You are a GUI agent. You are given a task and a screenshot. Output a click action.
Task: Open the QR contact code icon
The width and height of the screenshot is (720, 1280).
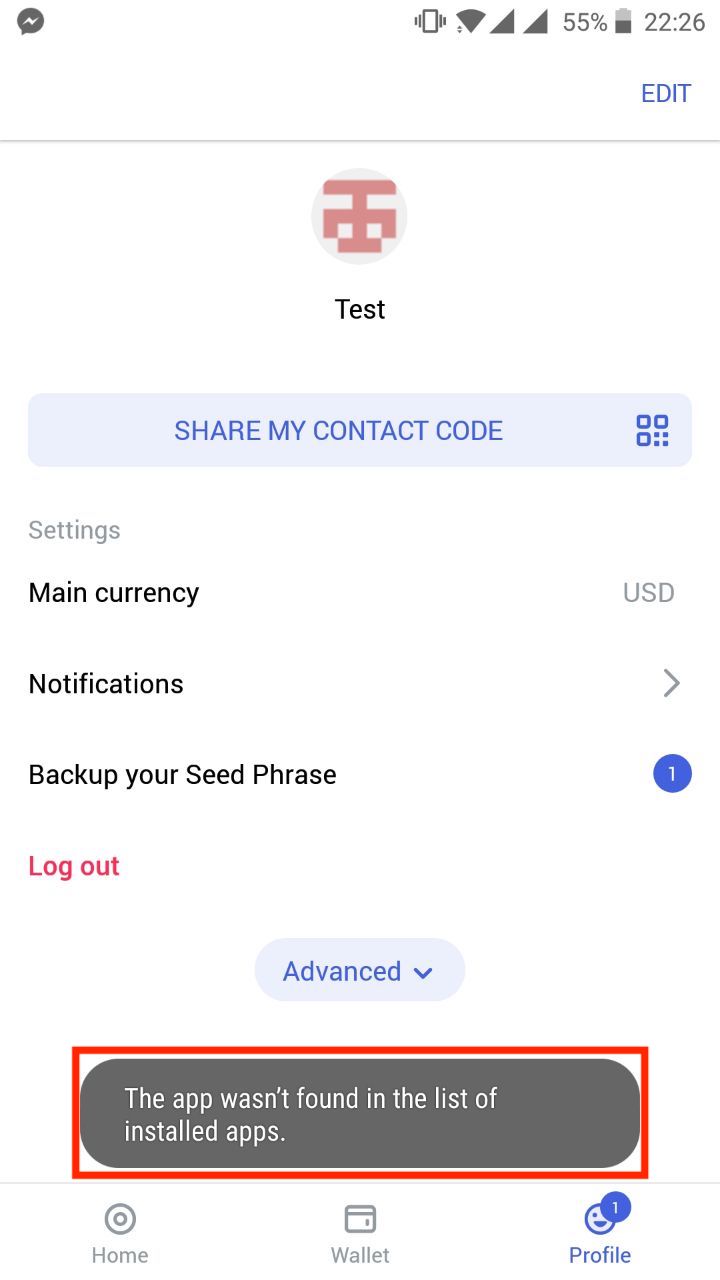652,431
